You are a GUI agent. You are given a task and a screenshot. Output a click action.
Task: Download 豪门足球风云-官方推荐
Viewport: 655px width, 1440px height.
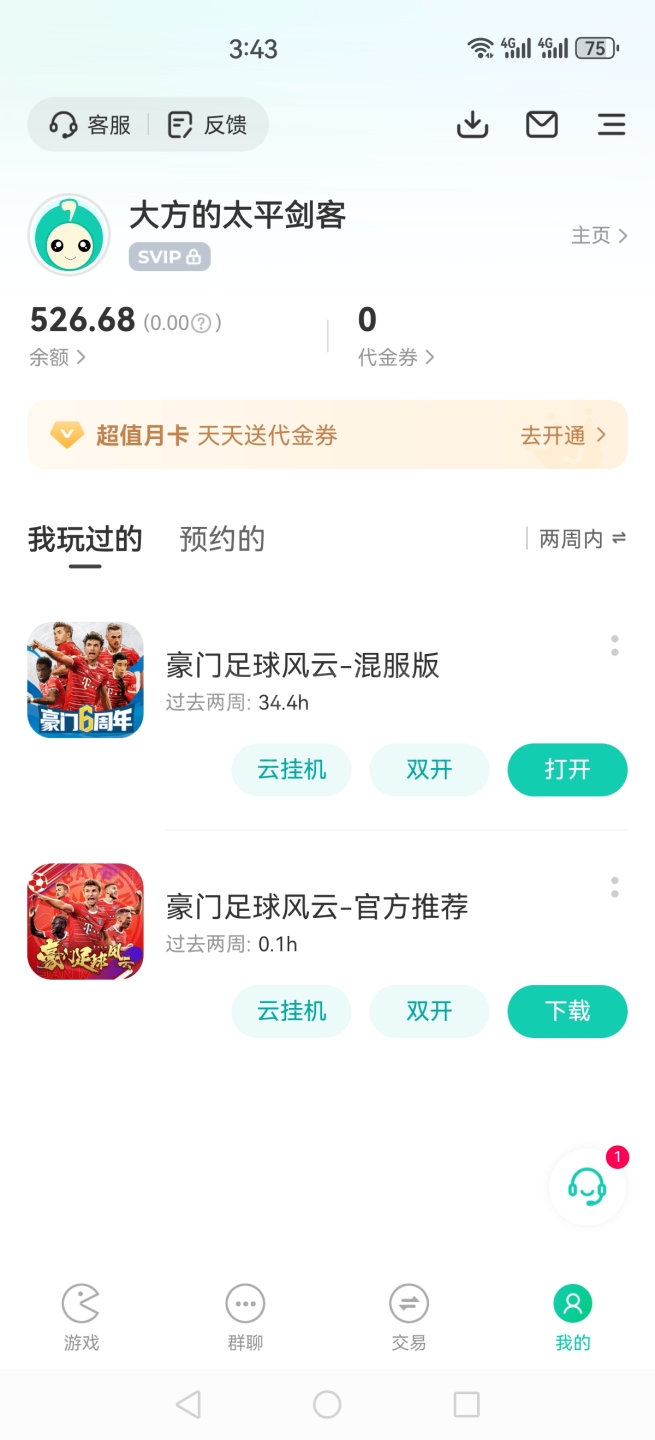coord(567,1011)
